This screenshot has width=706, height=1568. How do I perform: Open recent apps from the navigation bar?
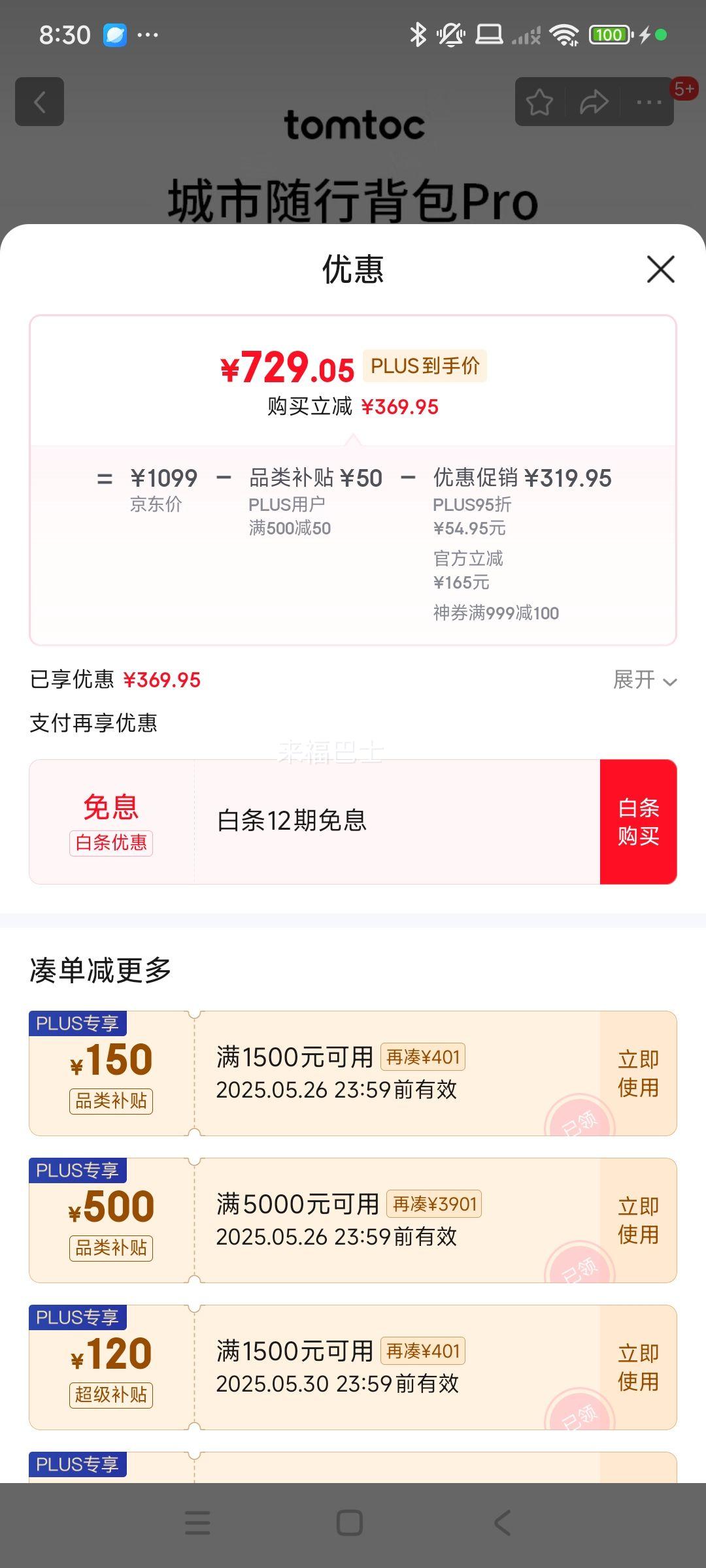(197, 1523)
